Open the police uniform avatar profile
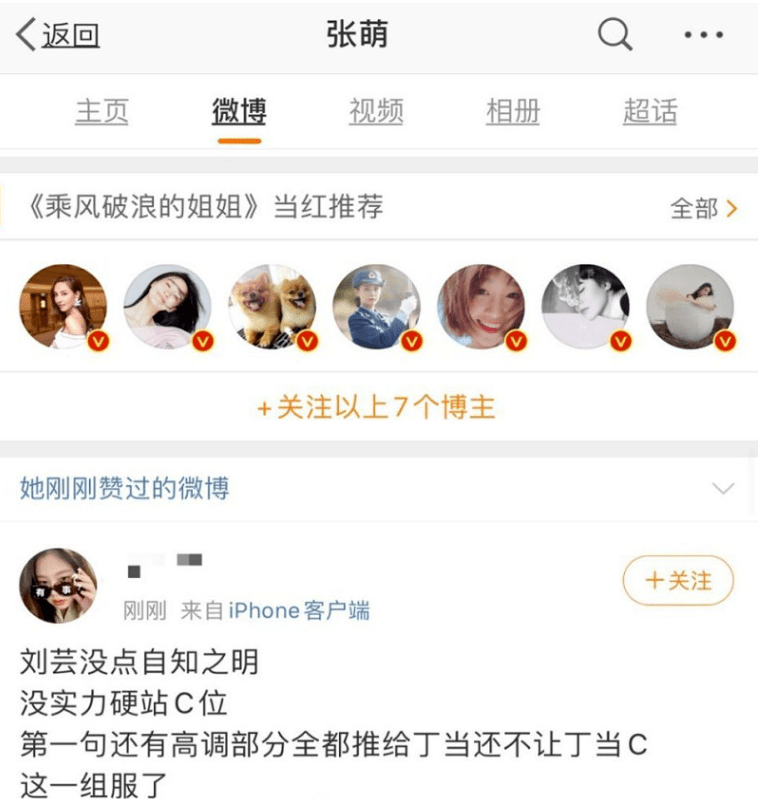Image resolution: width=778 pixels, height=799 pixels. point(376,307)
